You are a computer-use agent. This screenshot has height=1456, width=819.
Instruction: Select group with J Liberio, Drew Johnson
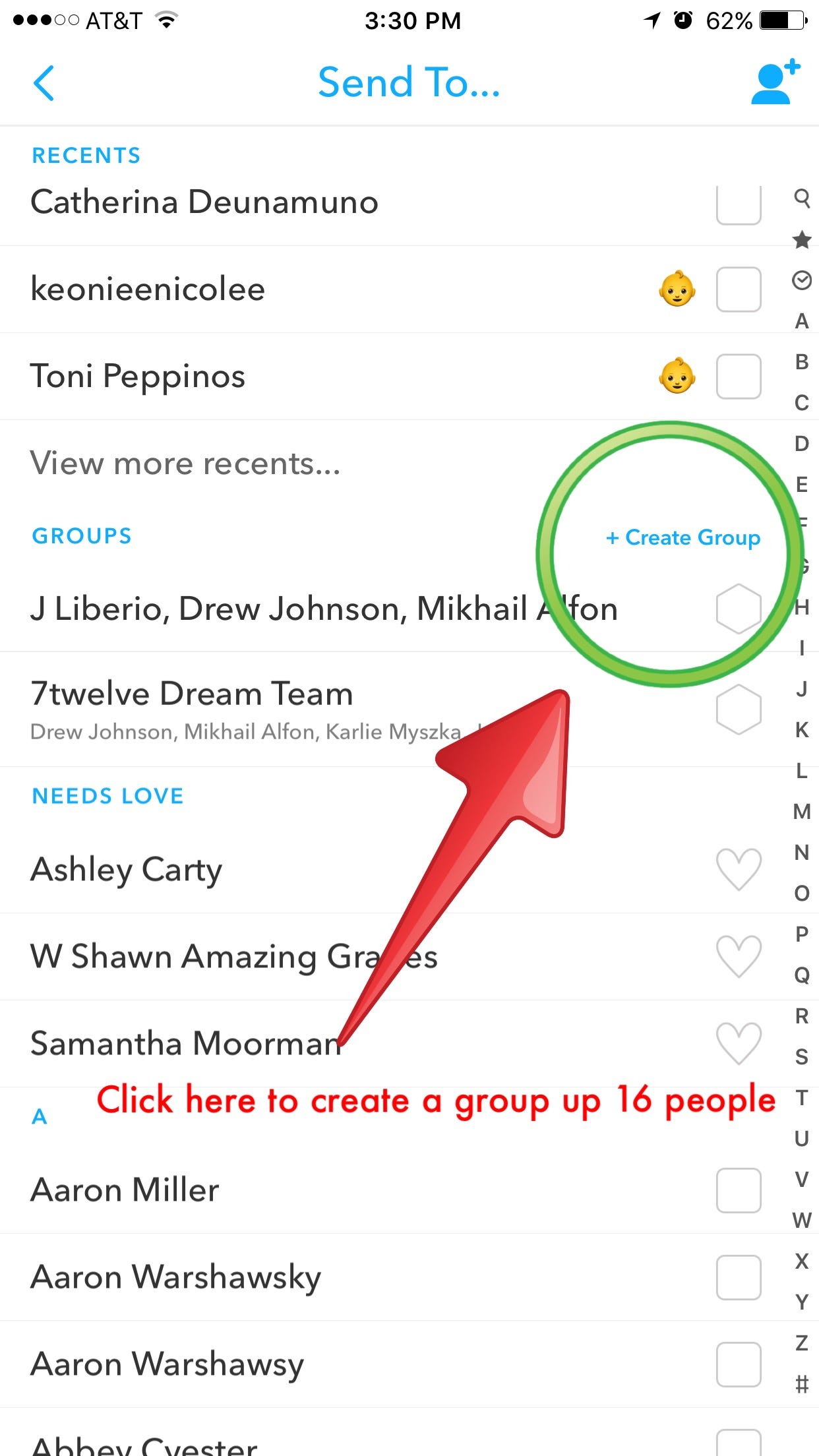click(738, 609)
